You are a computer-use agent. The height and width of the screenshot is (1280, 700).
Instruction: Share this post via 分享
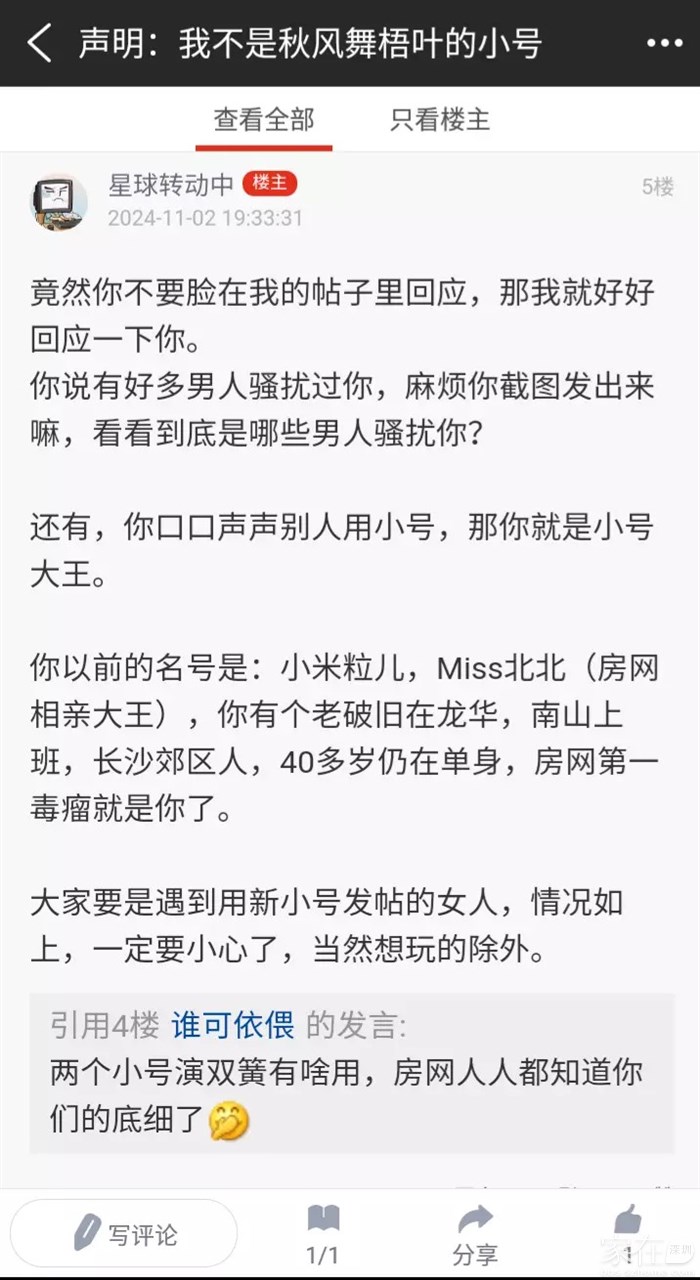[x=475, y=1234]
